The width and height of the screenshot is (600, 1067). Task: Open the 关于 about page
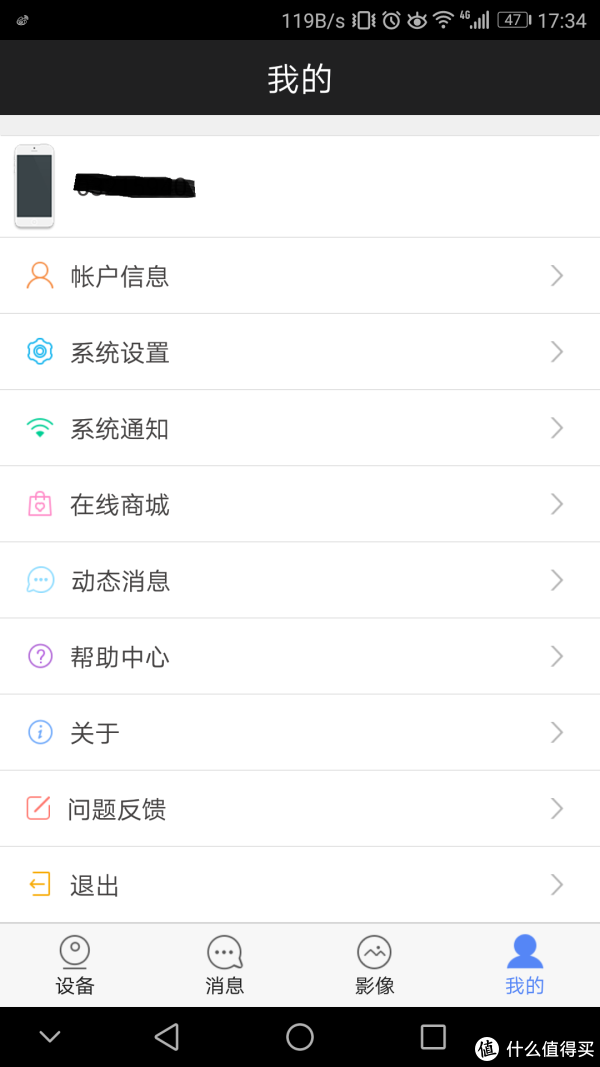(x=300, y=733)
